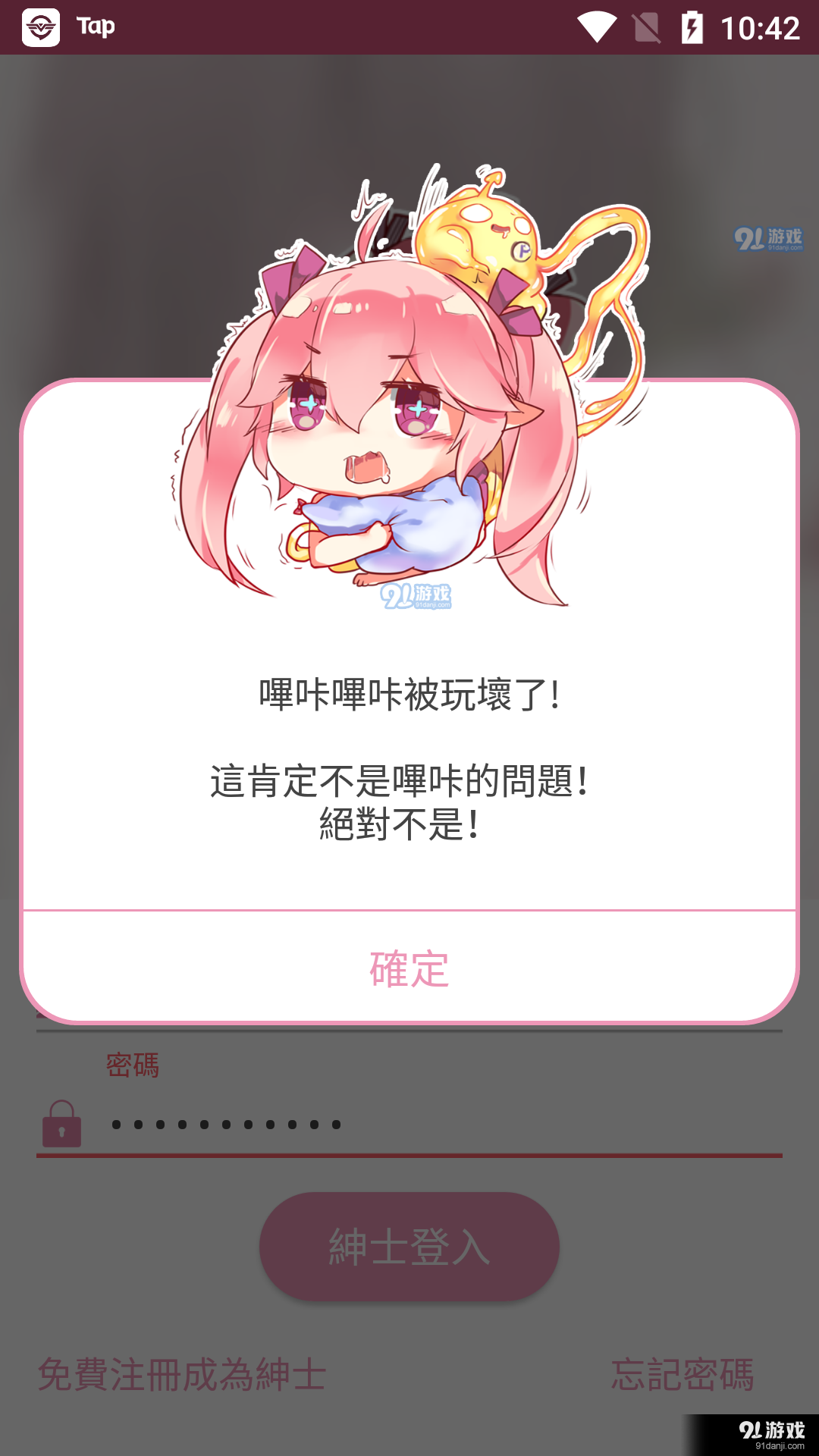
Task: Tap the 紳士登入 login button
Action: click(409, 1246)
